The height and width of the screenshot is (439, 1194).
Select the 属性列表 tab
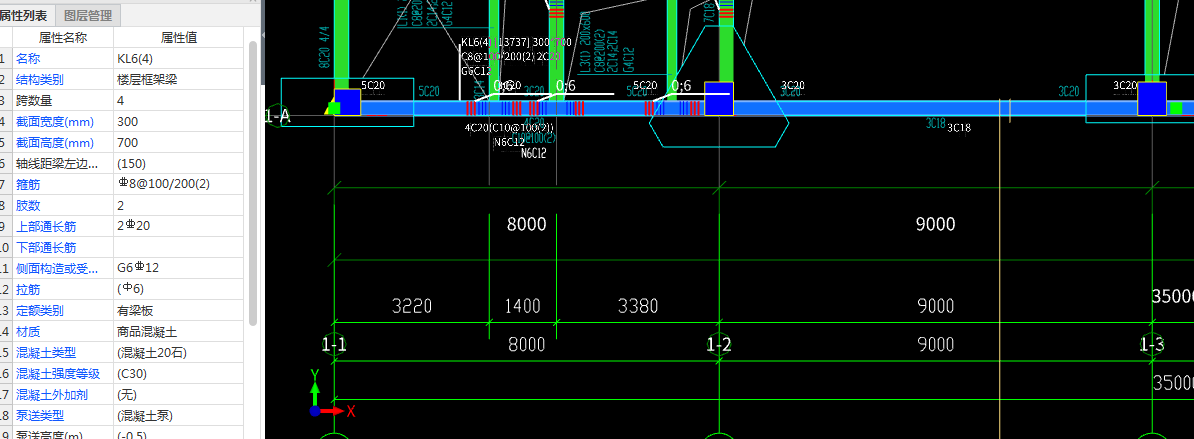pos(24,15)
